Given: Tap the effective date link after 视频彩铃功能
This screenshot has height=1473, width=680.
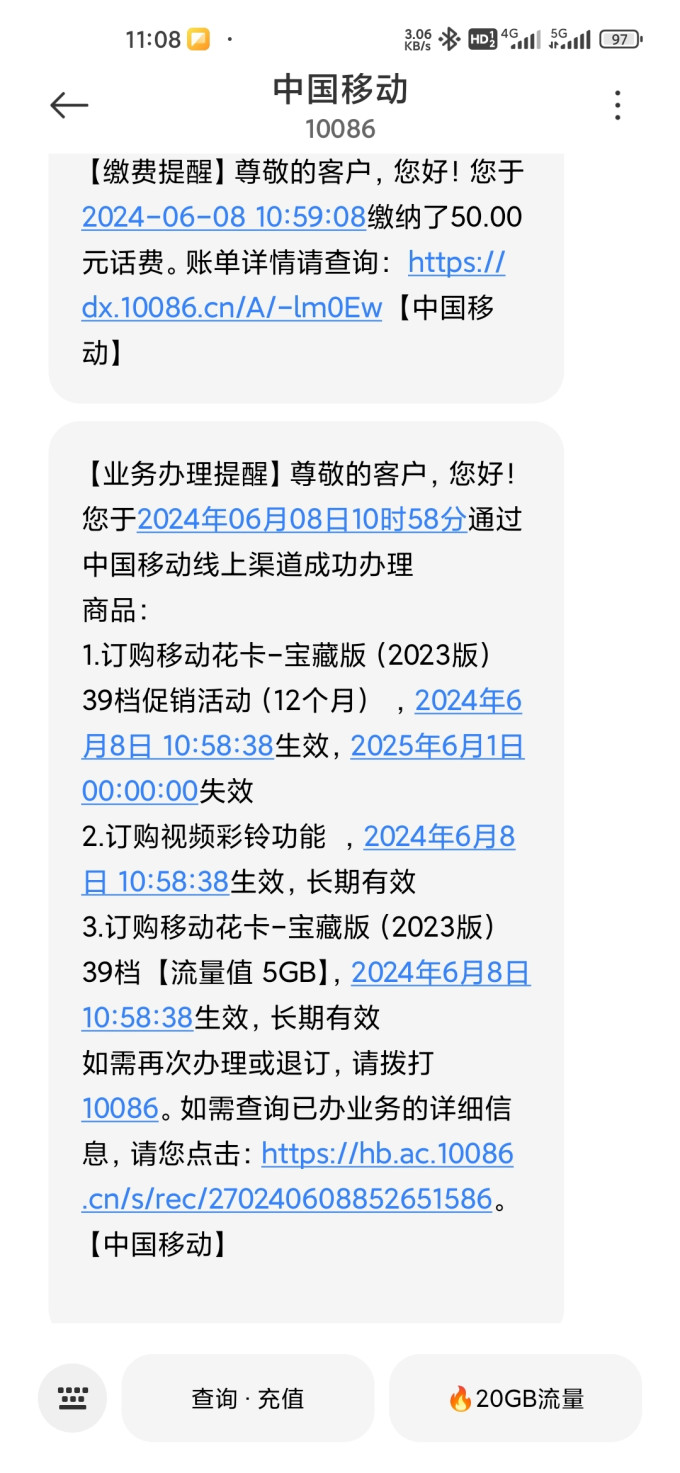Looking at the screenshot, I should 439,837.
